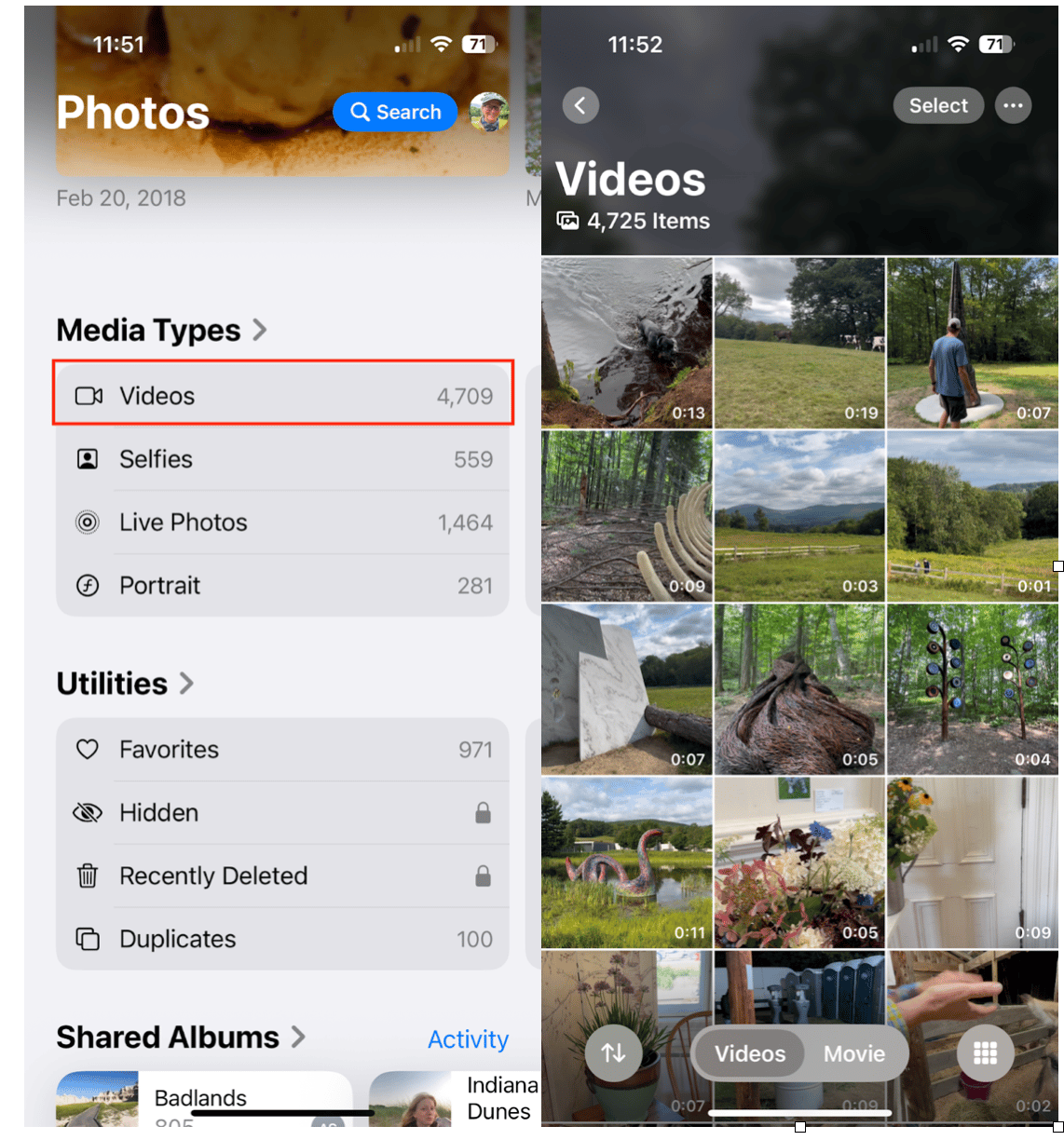Tap the Search button in Photos
1064x1140 pixels.
pos(395,112)
